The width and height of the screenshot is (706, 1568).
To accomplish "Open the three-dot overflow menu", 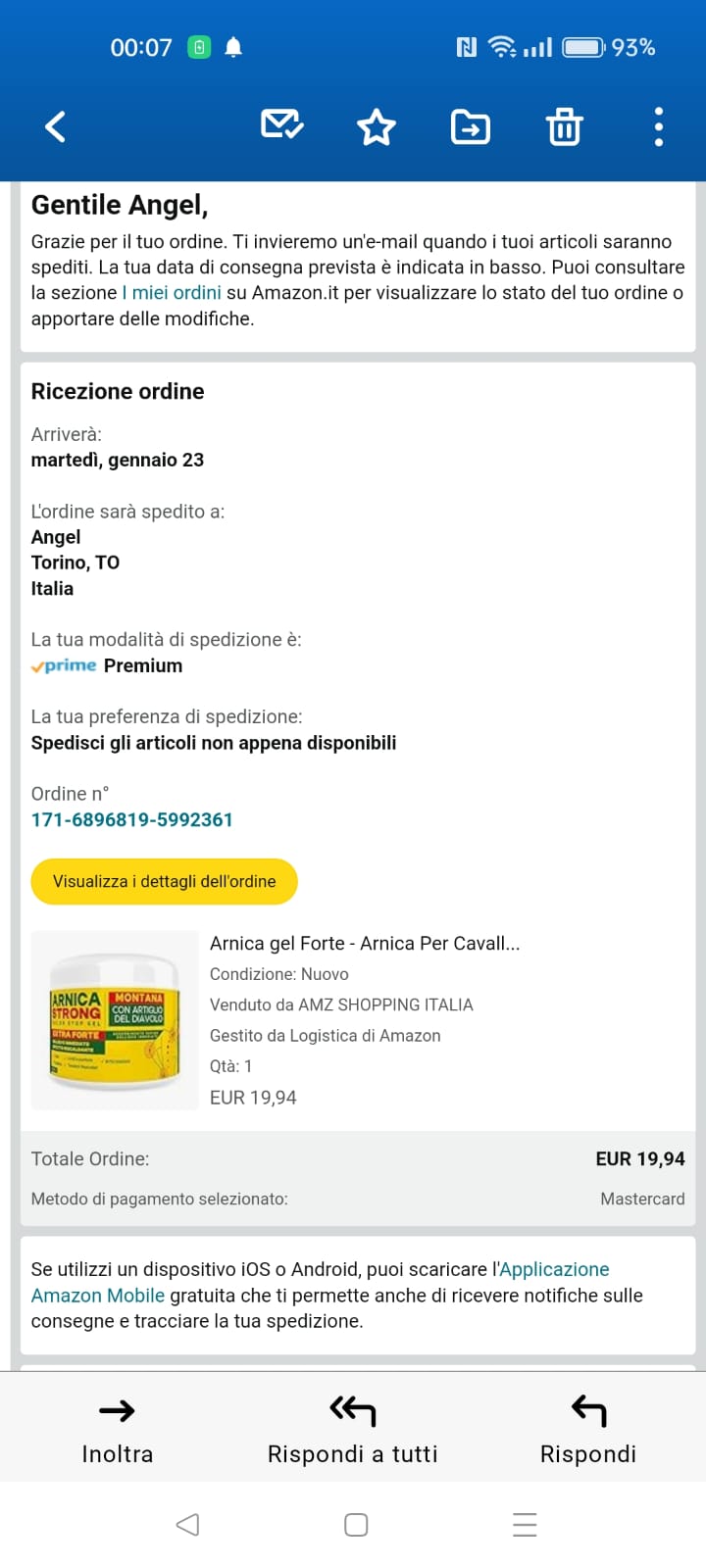I will (x=658, y=126).
